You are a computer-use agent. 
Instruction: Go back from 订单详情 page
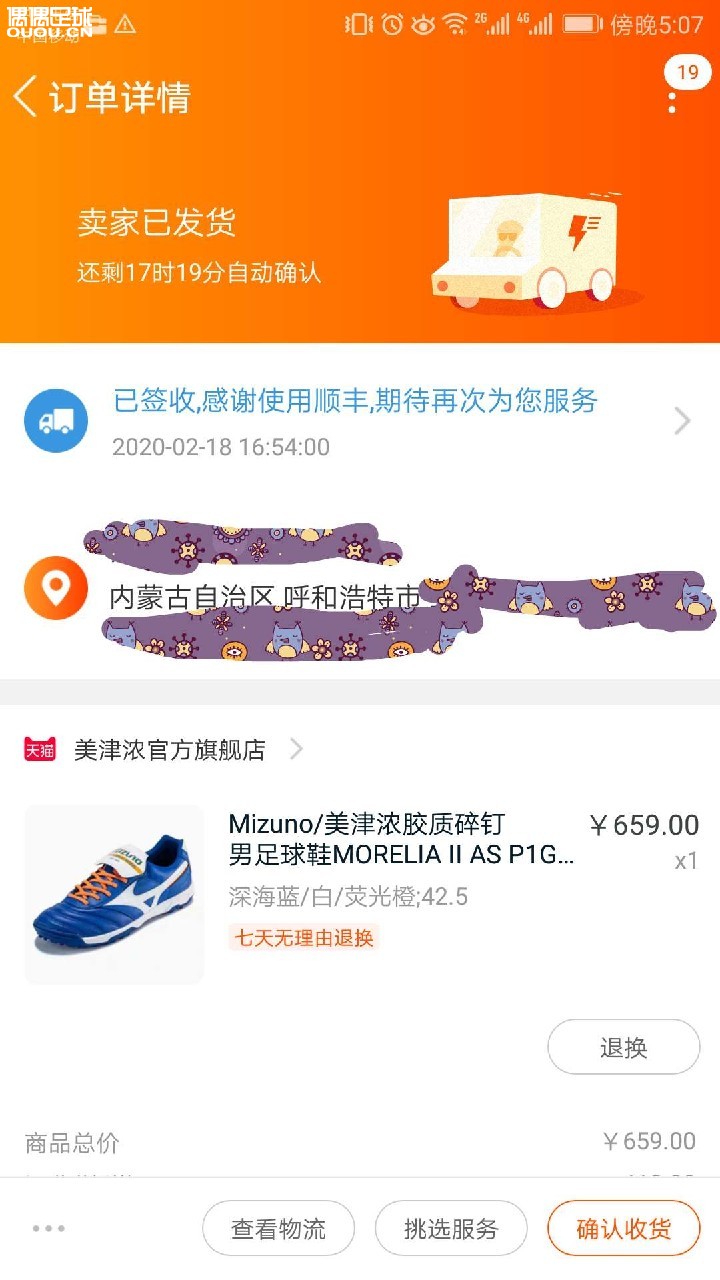[x=27, y=98]
